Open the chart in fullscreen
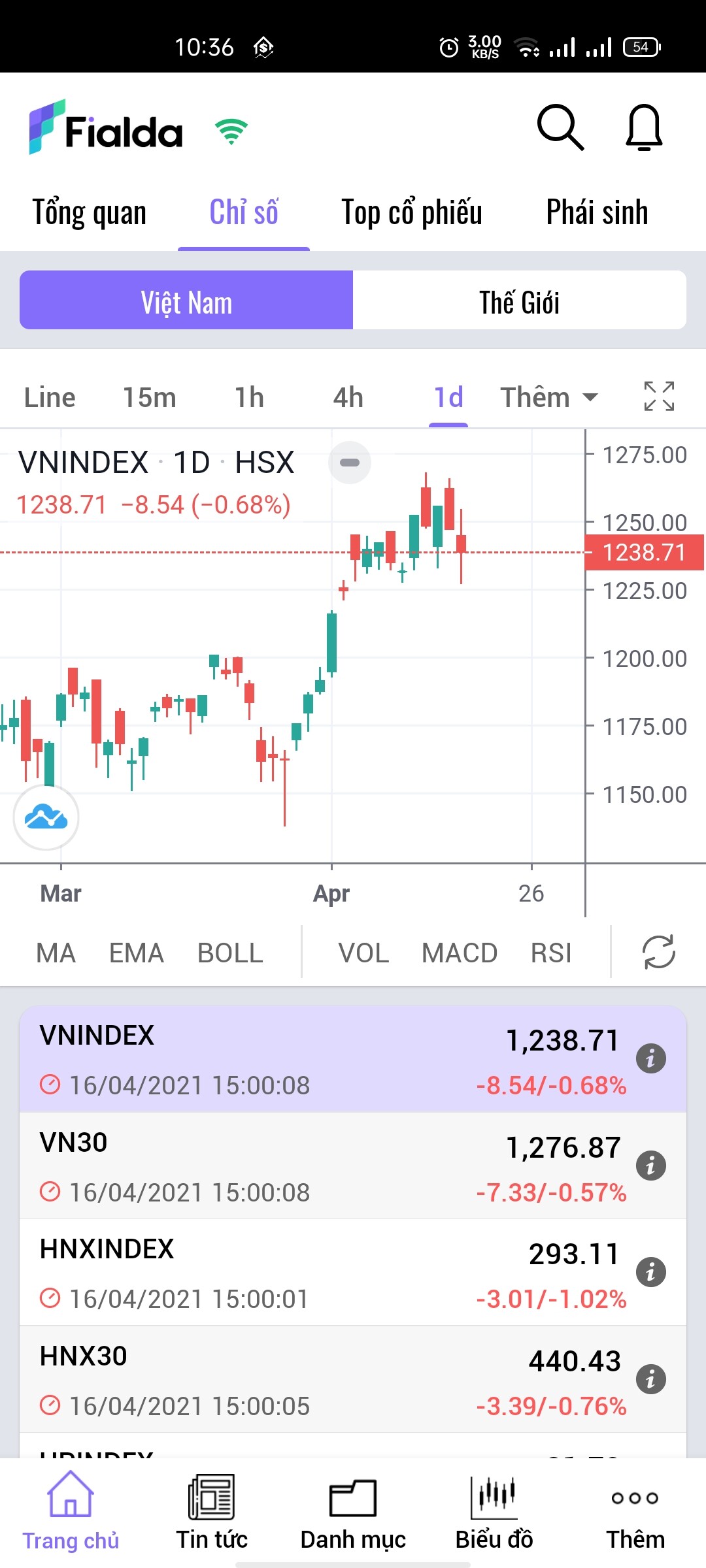The image size is (706, 1568). point(659,397)
